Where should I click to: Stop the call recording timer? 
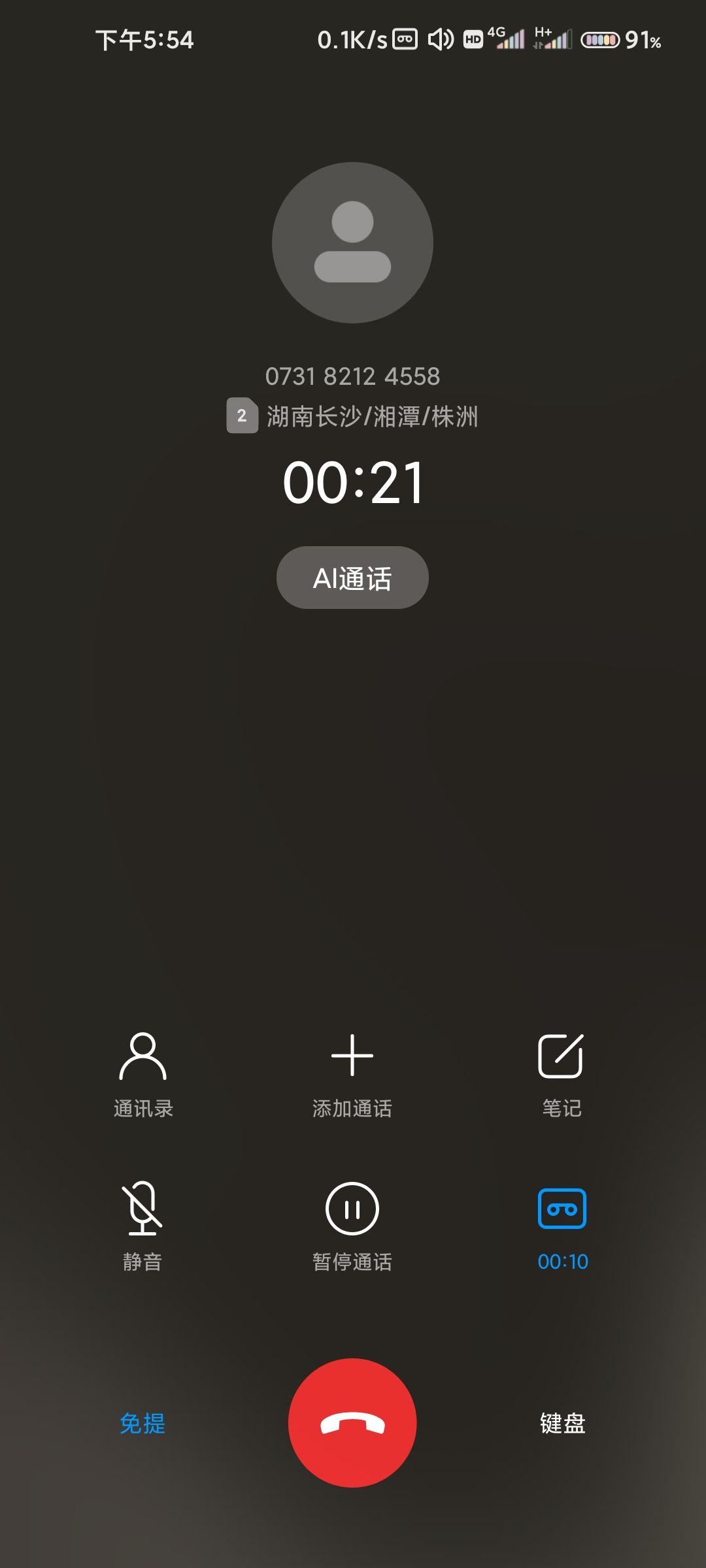[562, 1227]
